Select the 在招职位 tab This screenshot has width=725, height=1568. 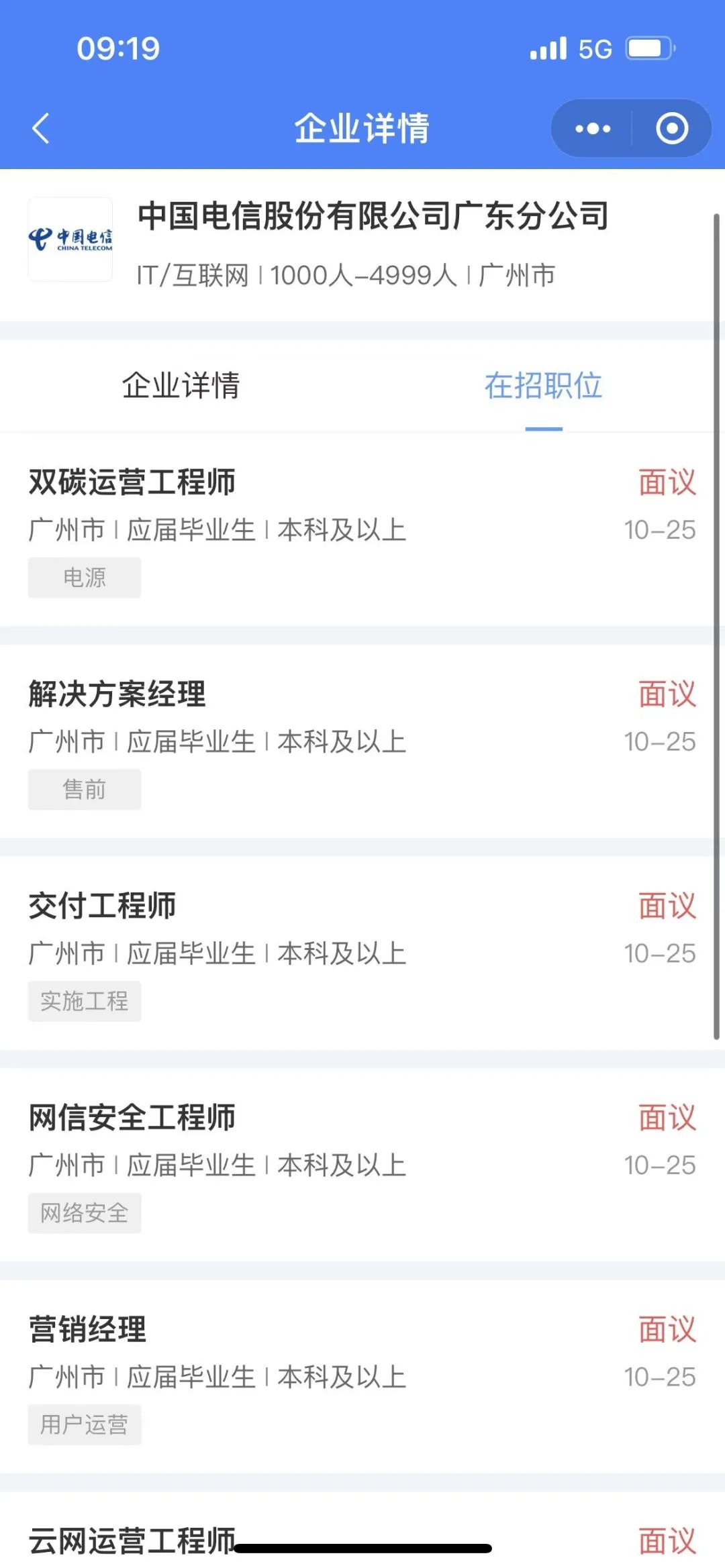(x=543, y=386)
